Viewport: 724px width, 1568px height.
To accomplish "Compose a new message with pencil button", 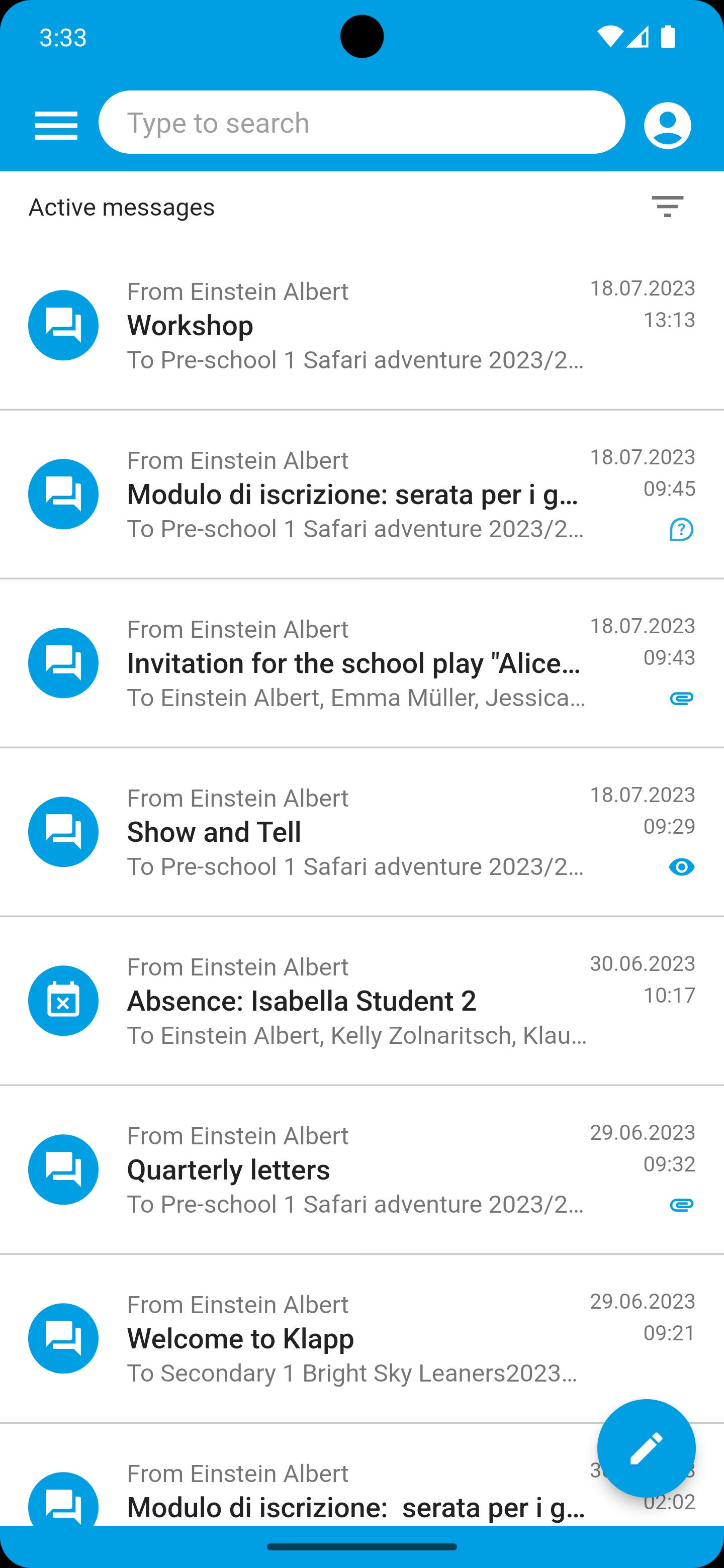I will [646, 1448].
